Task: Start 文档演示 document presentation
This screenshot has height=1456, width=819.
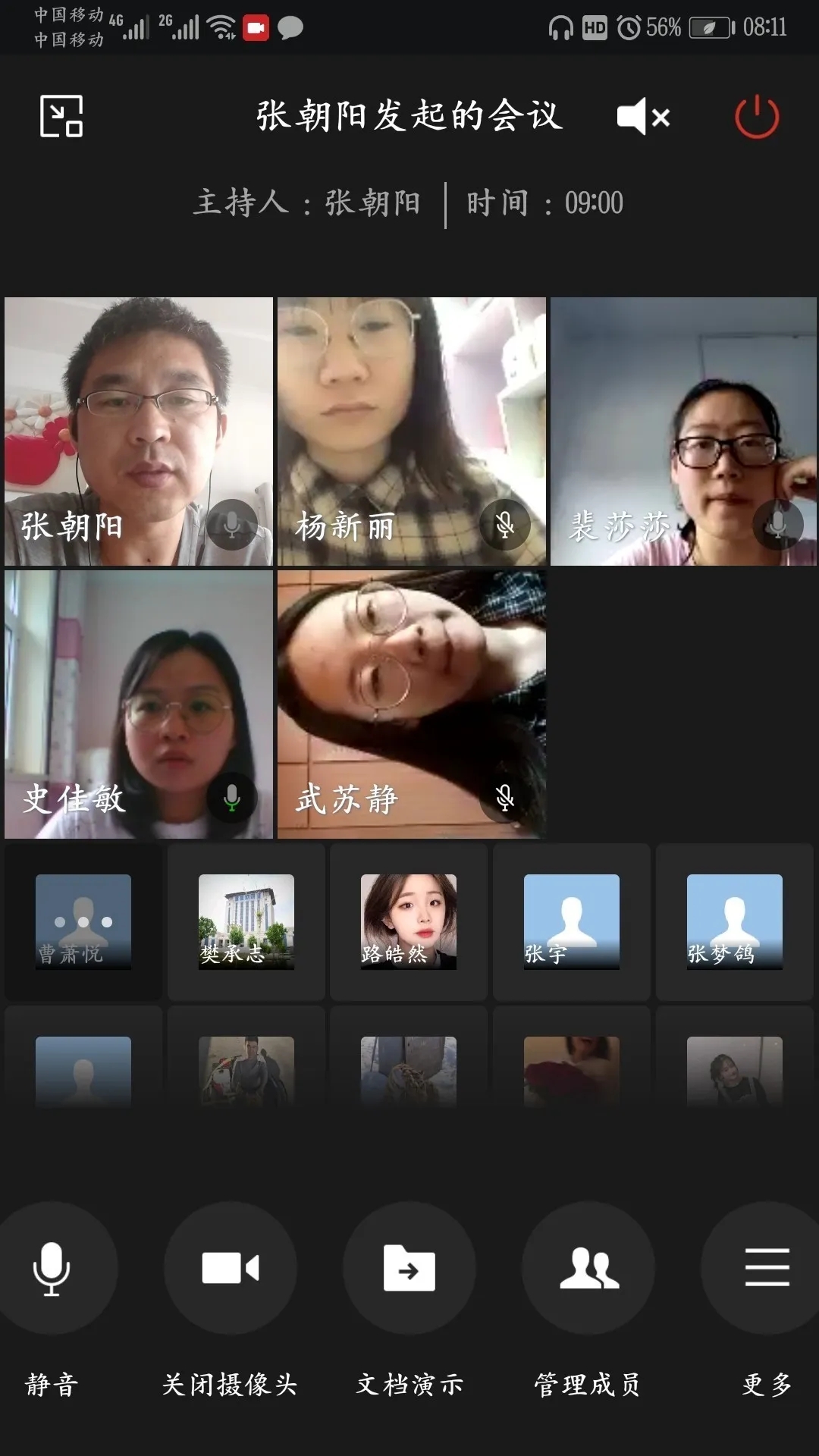Action: [x=409, y=1268]
